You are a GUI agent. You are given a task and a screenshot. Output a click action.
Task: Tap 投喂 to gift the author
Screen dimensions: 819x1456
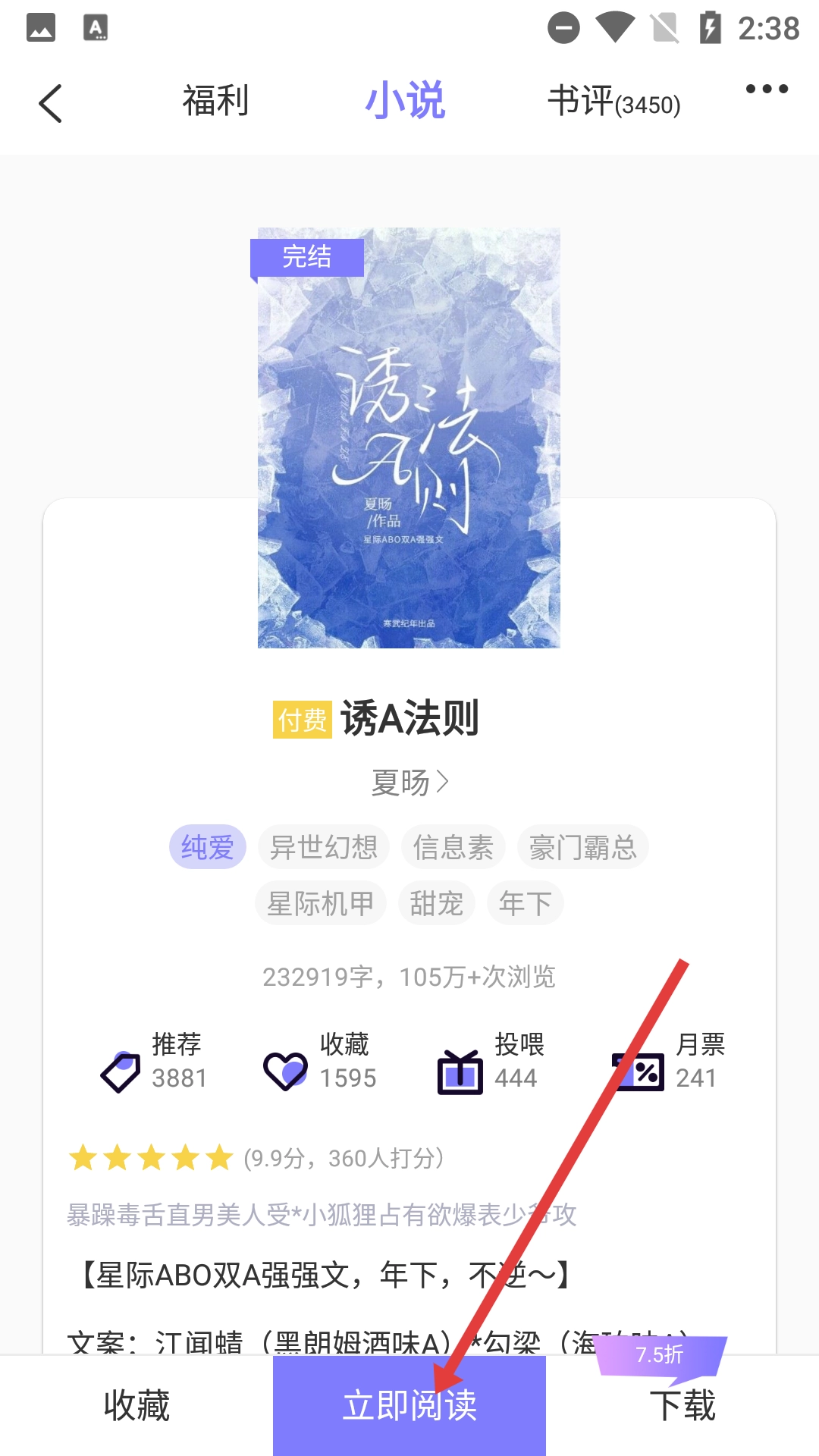(x=489, y=1062)
